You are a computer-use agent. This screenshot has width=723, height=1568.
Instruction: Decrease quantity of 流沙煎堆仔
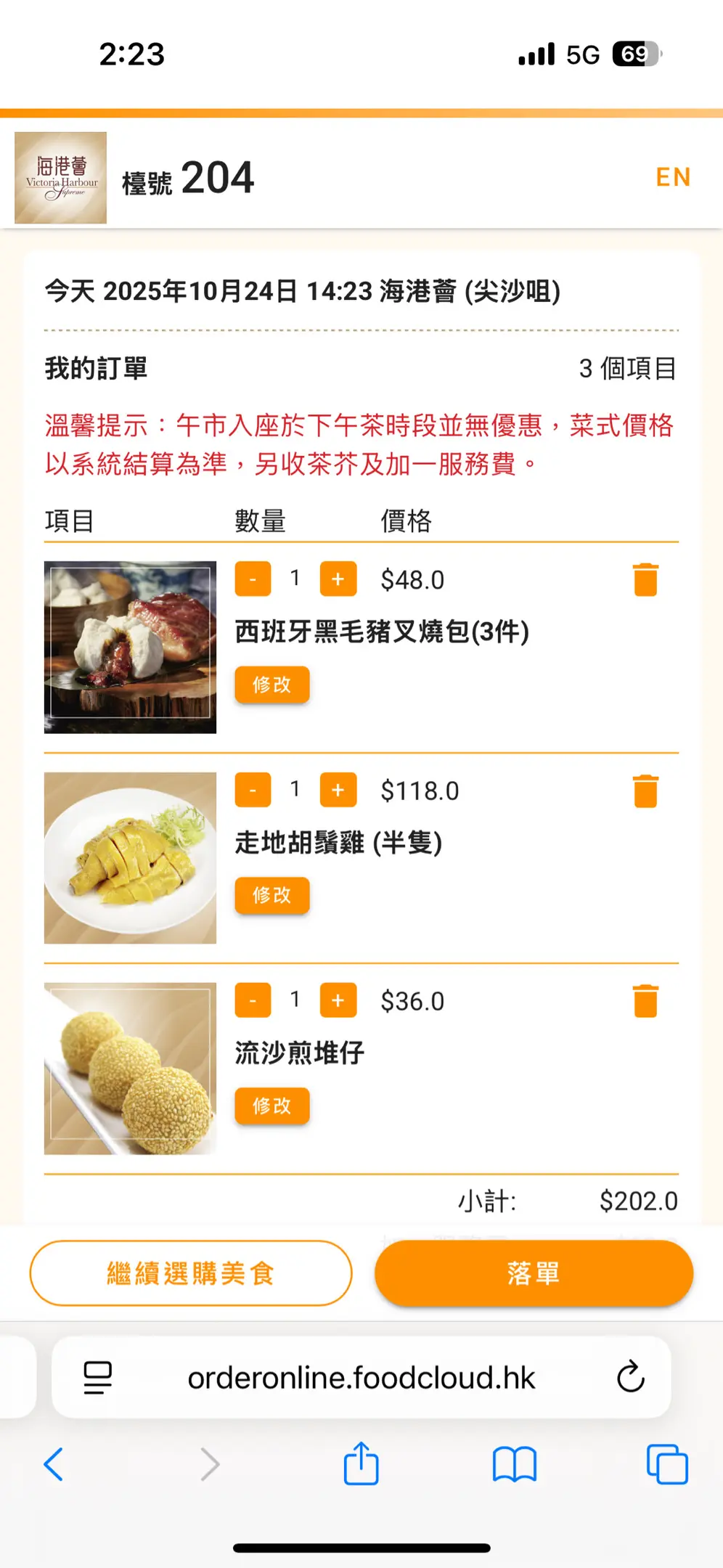tap(253, 1000)
